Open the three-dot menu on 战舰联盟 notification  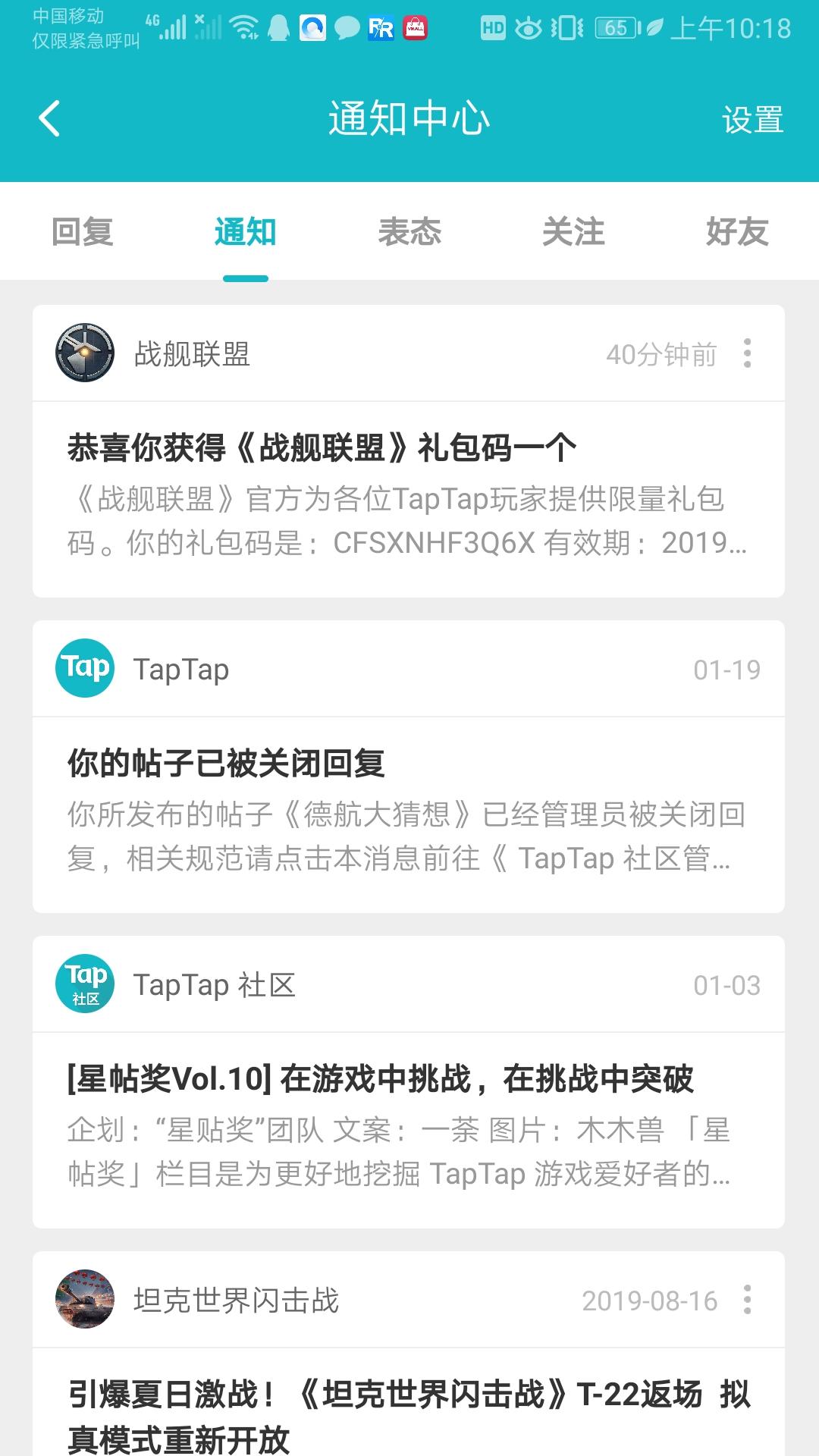(748, 353)
